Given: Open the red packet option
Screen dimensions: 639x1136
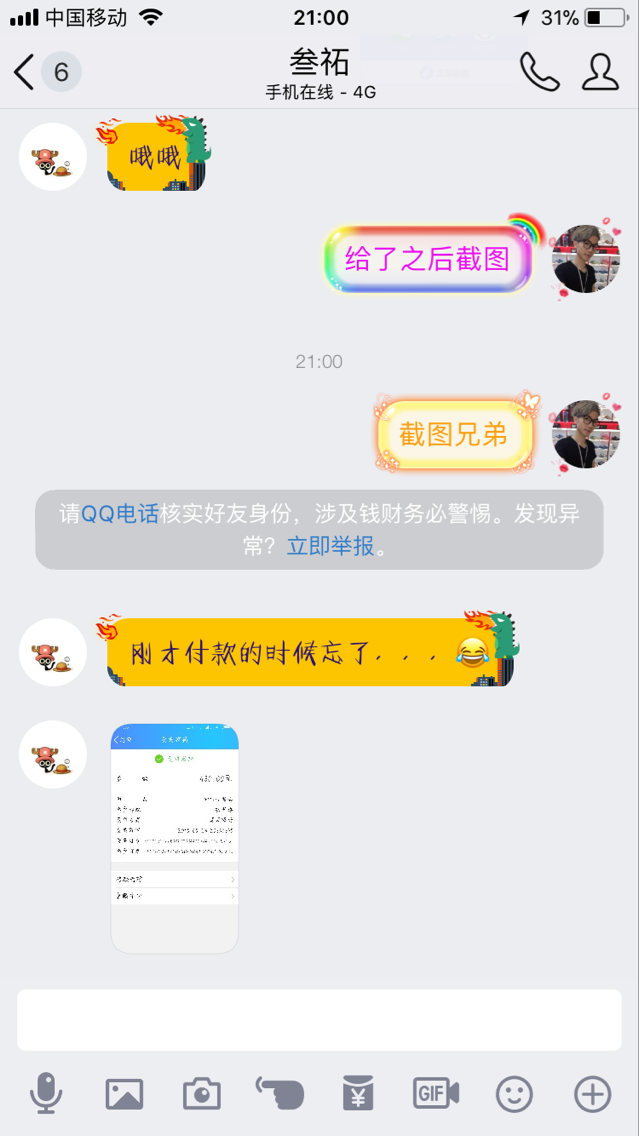Looking at the screenshot, I should [358, 1094].
